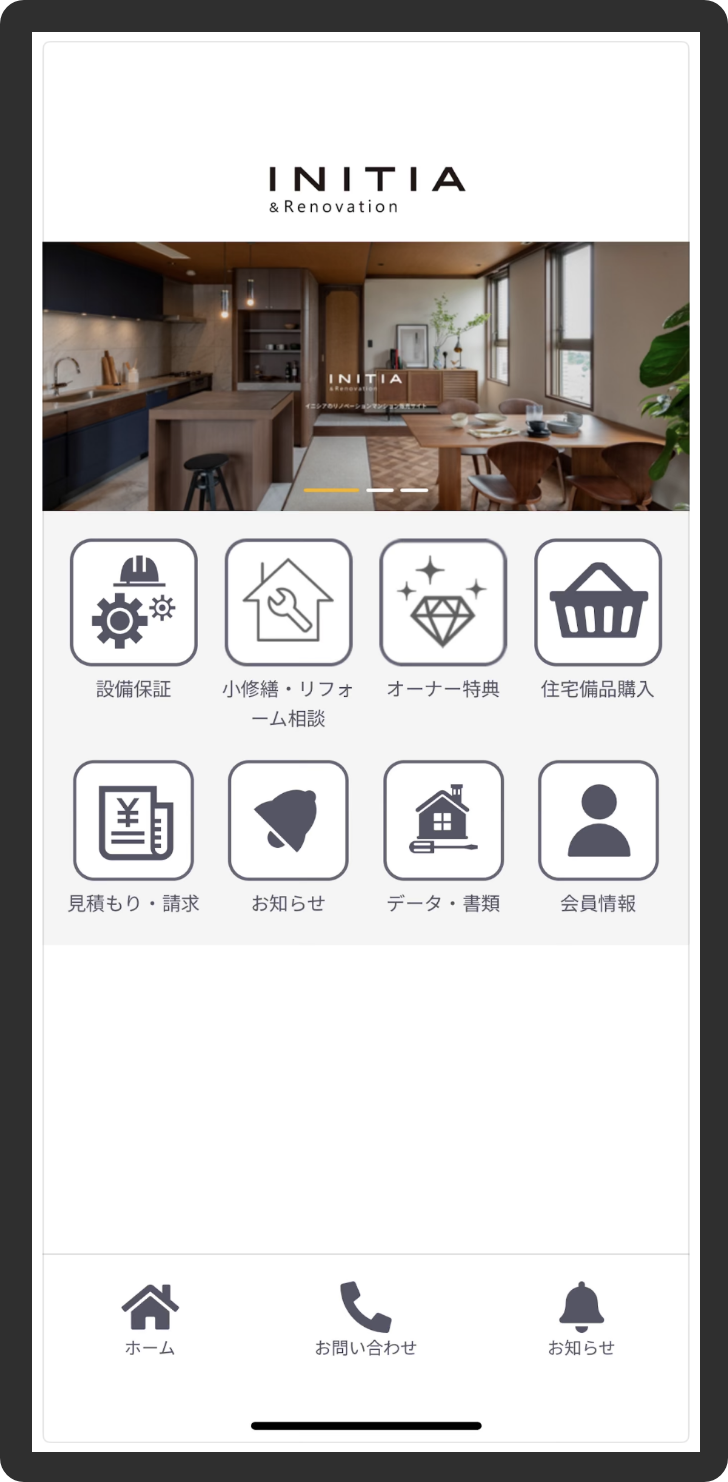Tap the kitchen interior banner image
Screen dimensions: 728x1482
364,377
